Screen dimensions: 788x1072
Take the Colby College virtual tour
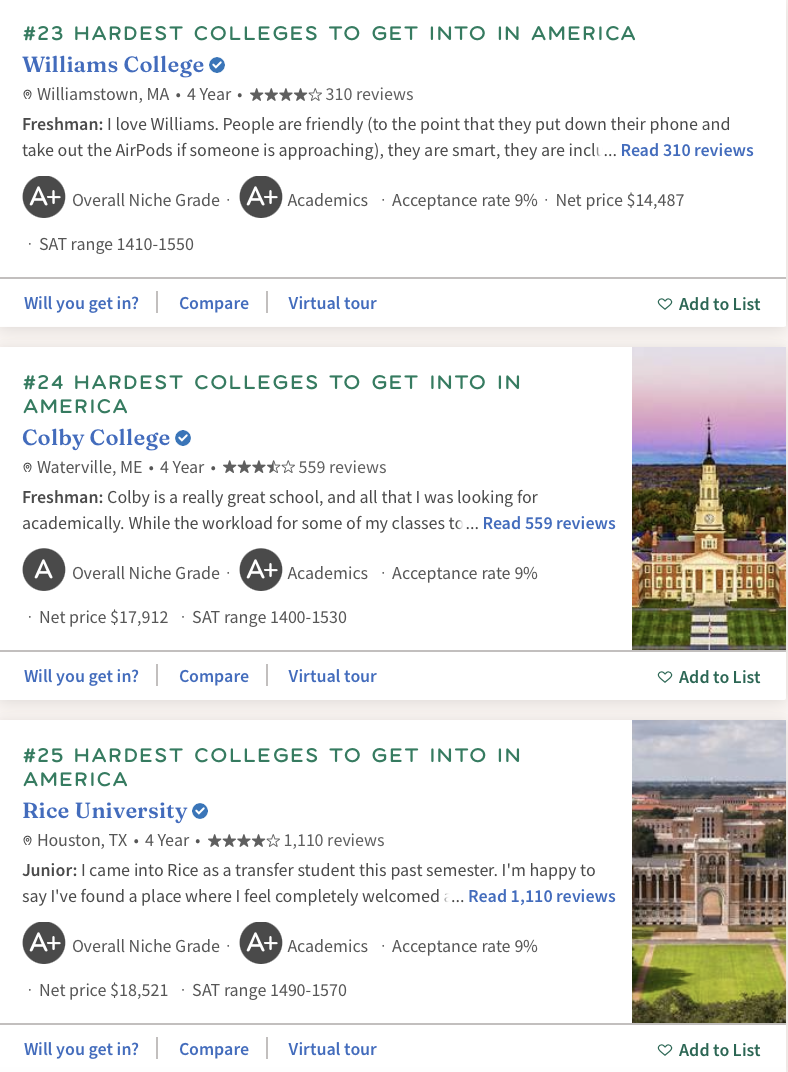point(332,676)
